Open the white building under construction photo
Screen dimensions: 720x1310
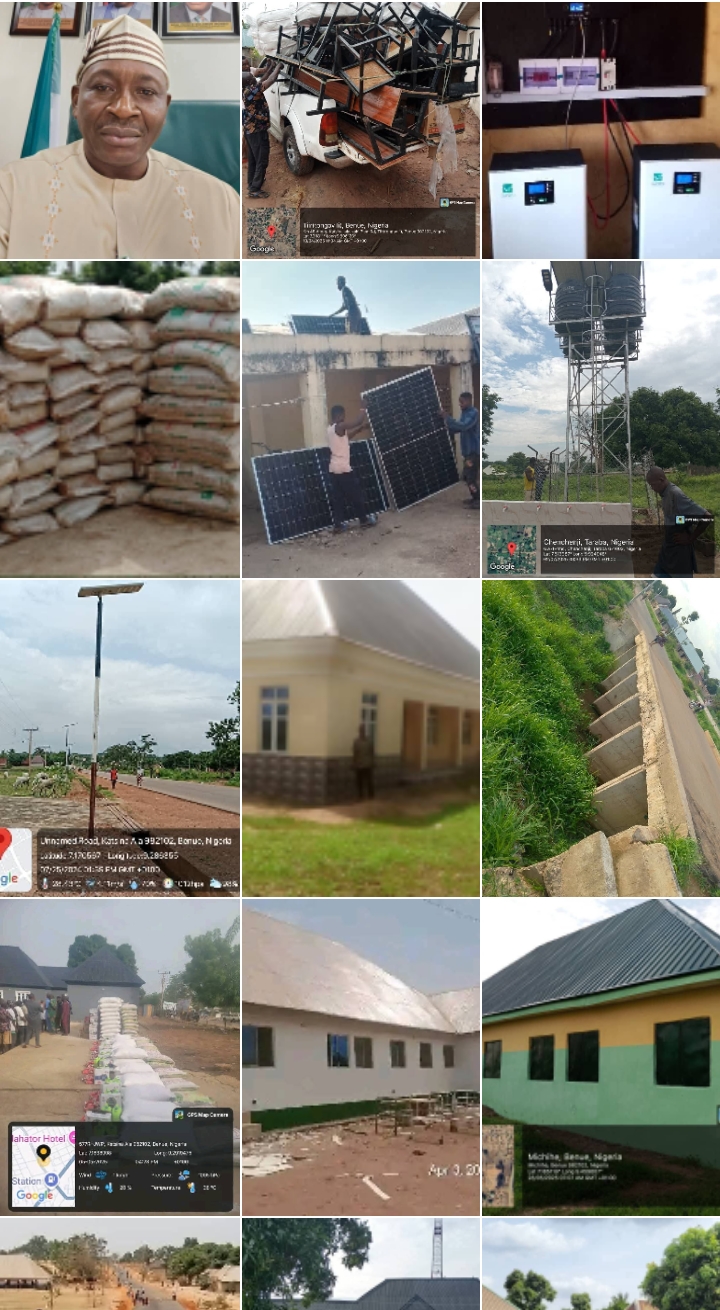(x=360, y=1056)
